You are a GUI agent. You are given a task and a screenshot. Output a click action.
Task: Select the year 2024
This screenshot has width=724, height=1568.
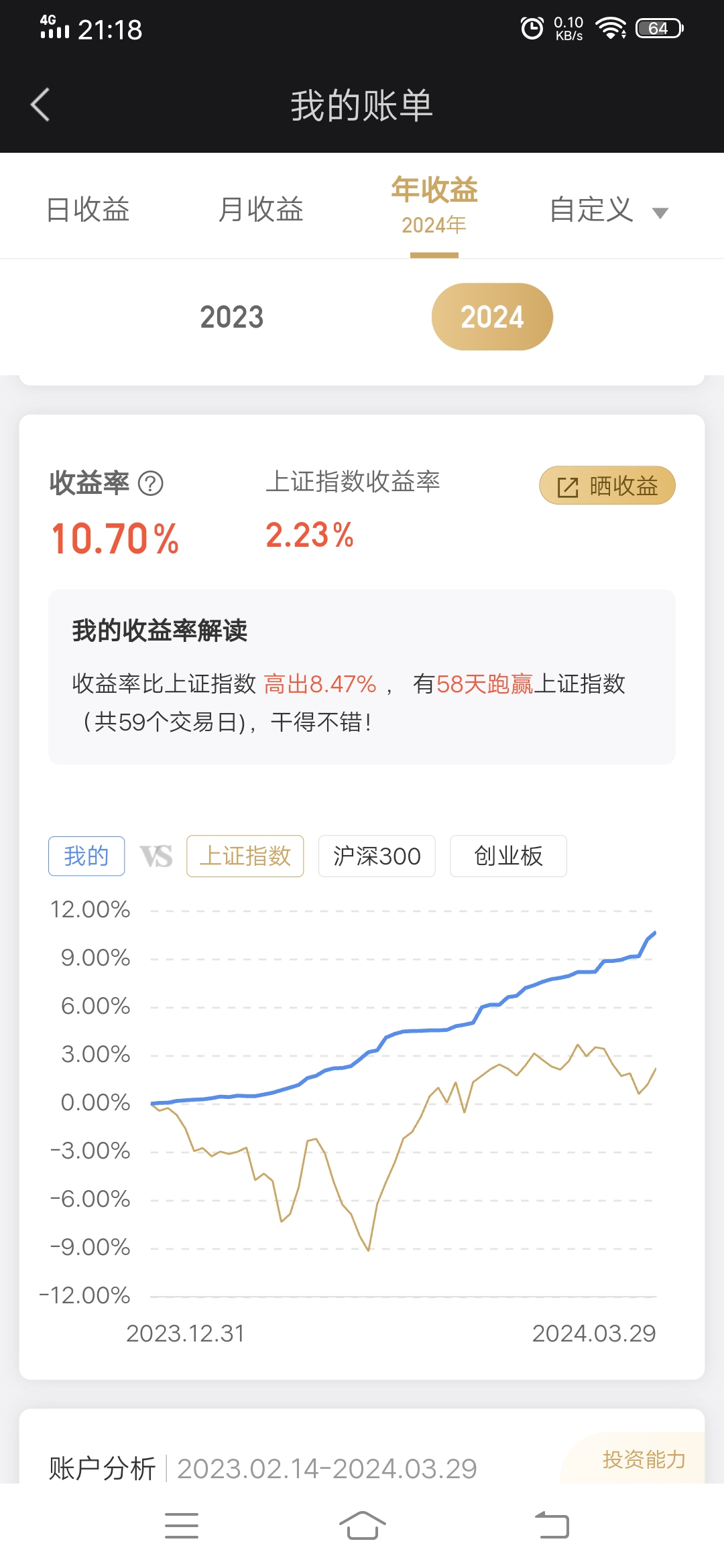point(492,317)
